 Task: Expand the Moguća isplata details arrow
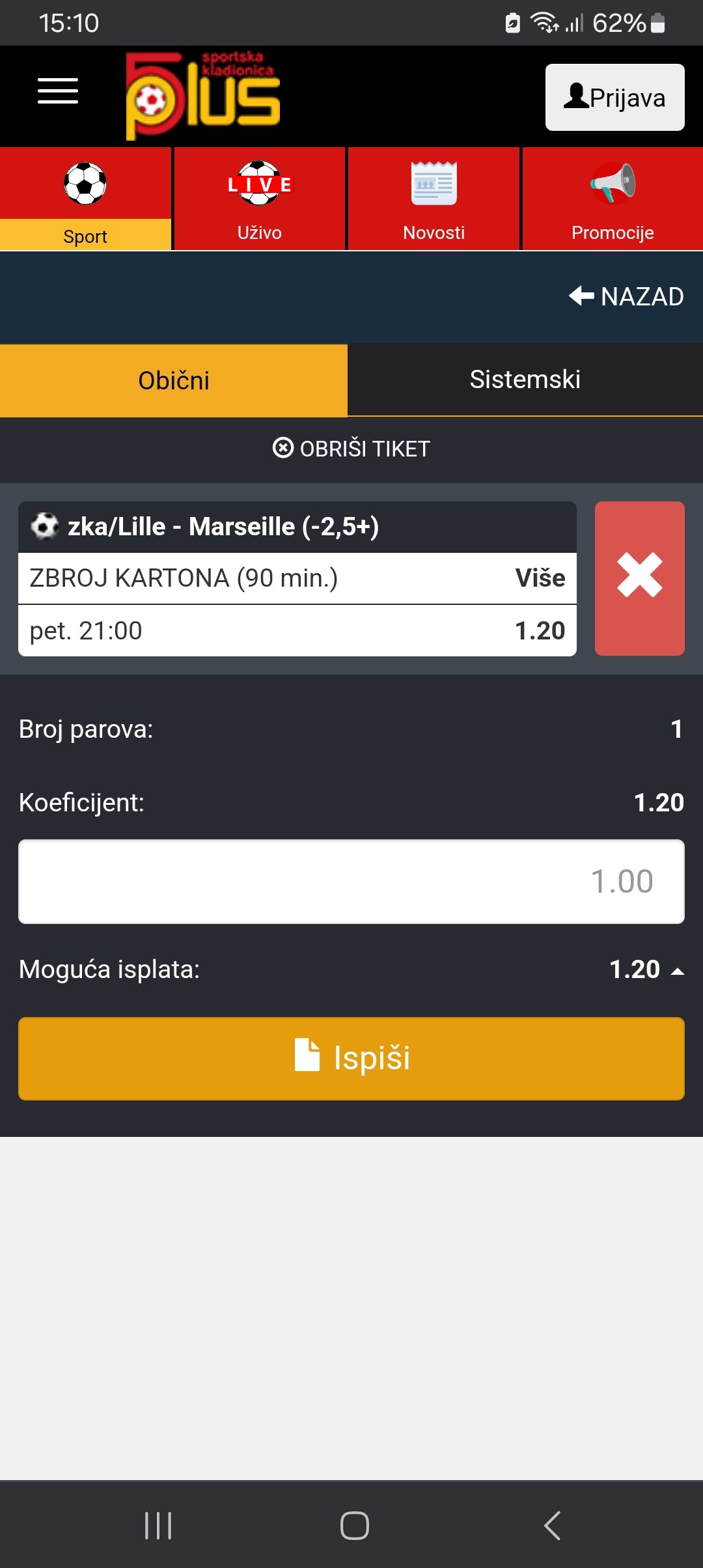(x=678, y=971)
